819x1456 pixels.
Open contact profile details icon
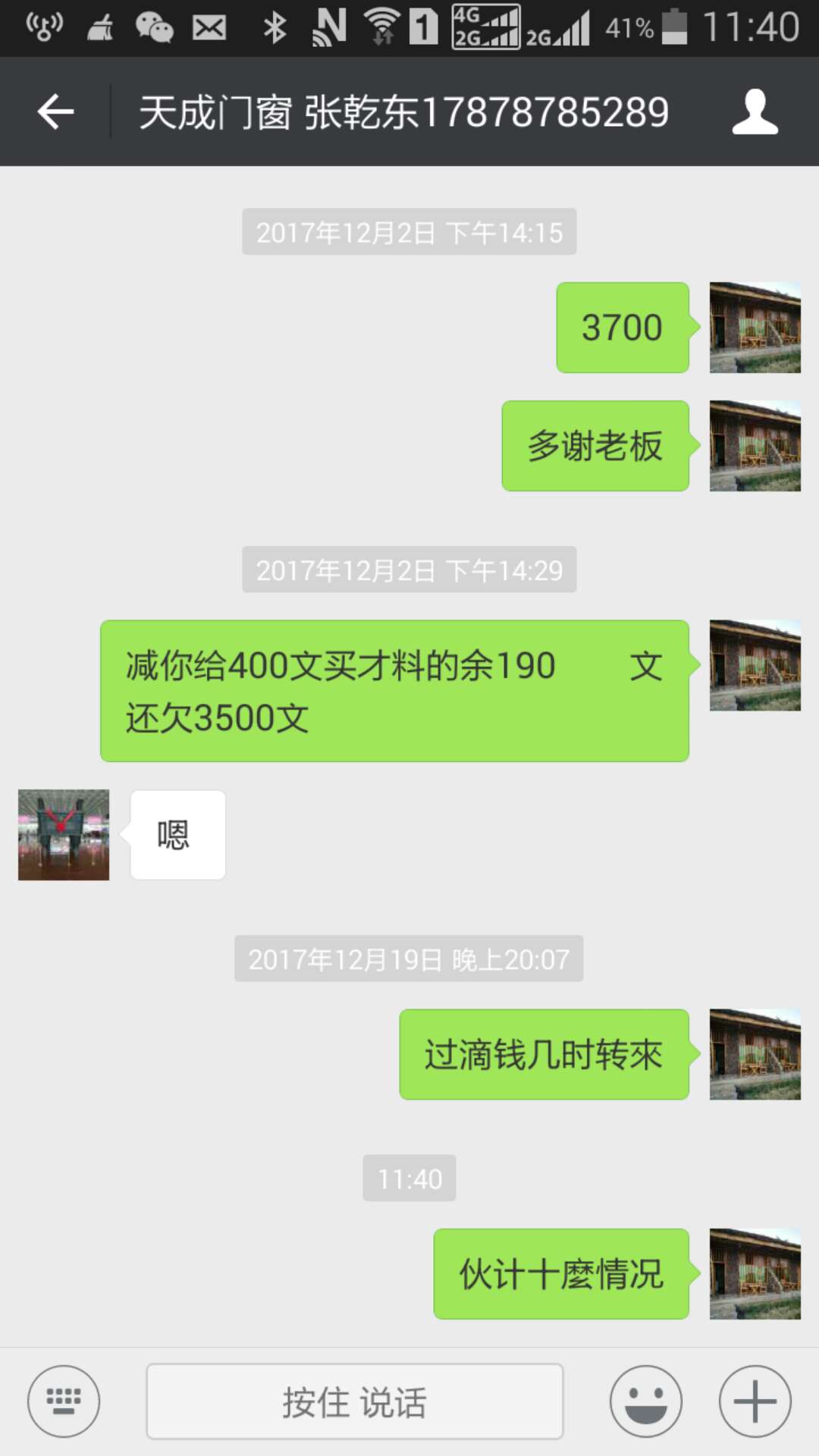[755, 112]
